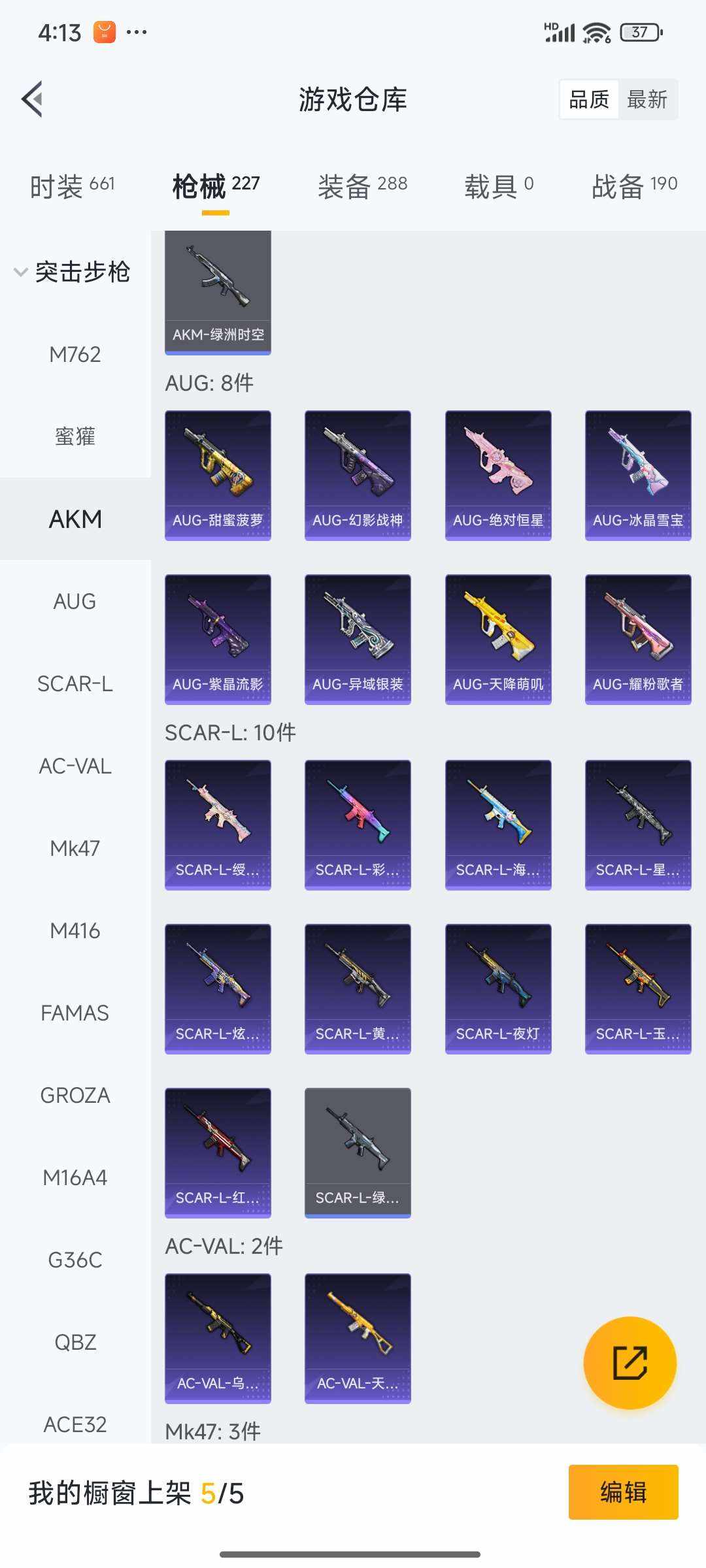Screen dimensions: 706x1568
Task: Open the SCAR-L-夜灯 skin
Action: 498,988
